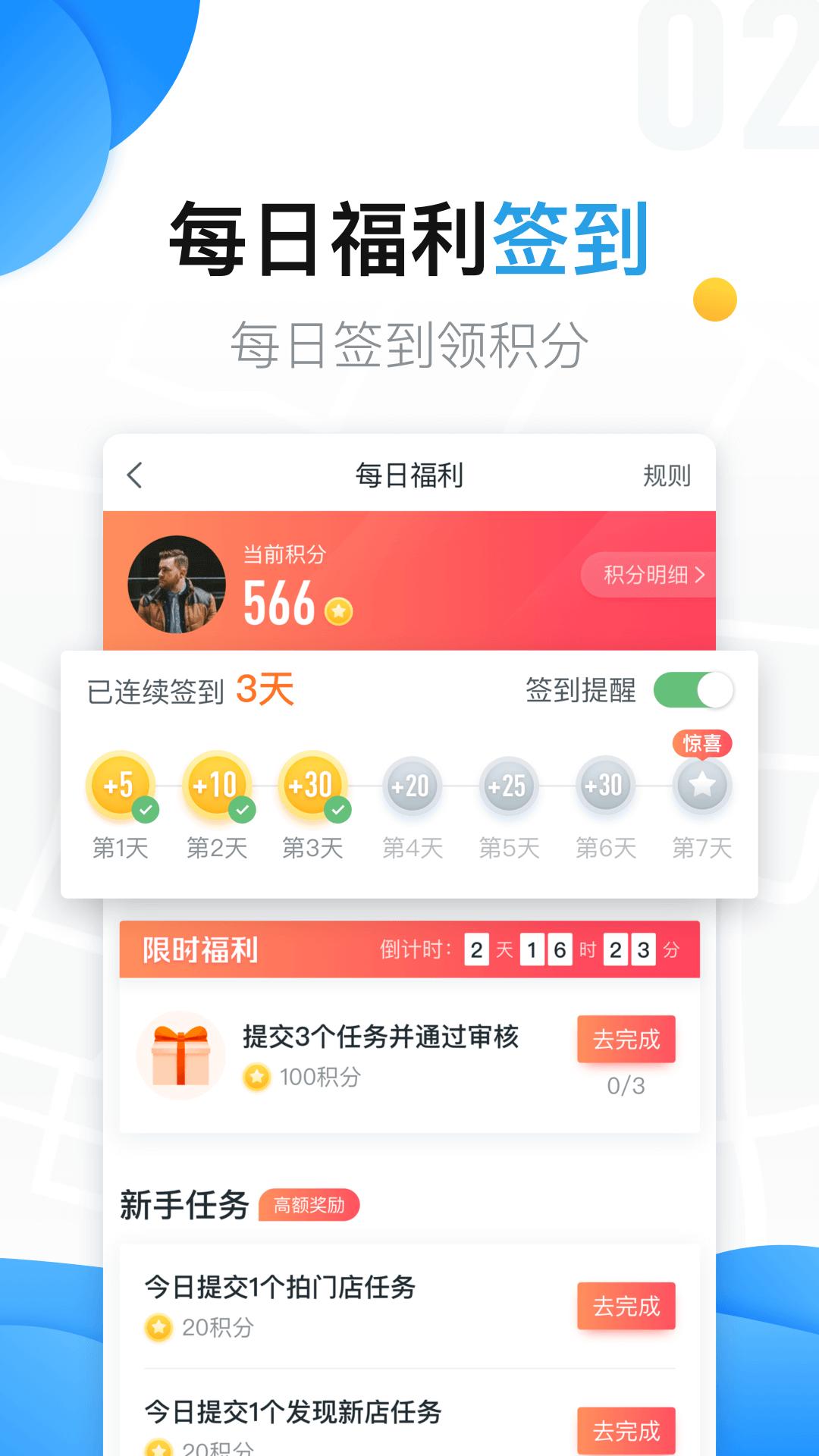Tap the 0/3 progress indicator
819x1456 pixels.
coord(625,1086)
